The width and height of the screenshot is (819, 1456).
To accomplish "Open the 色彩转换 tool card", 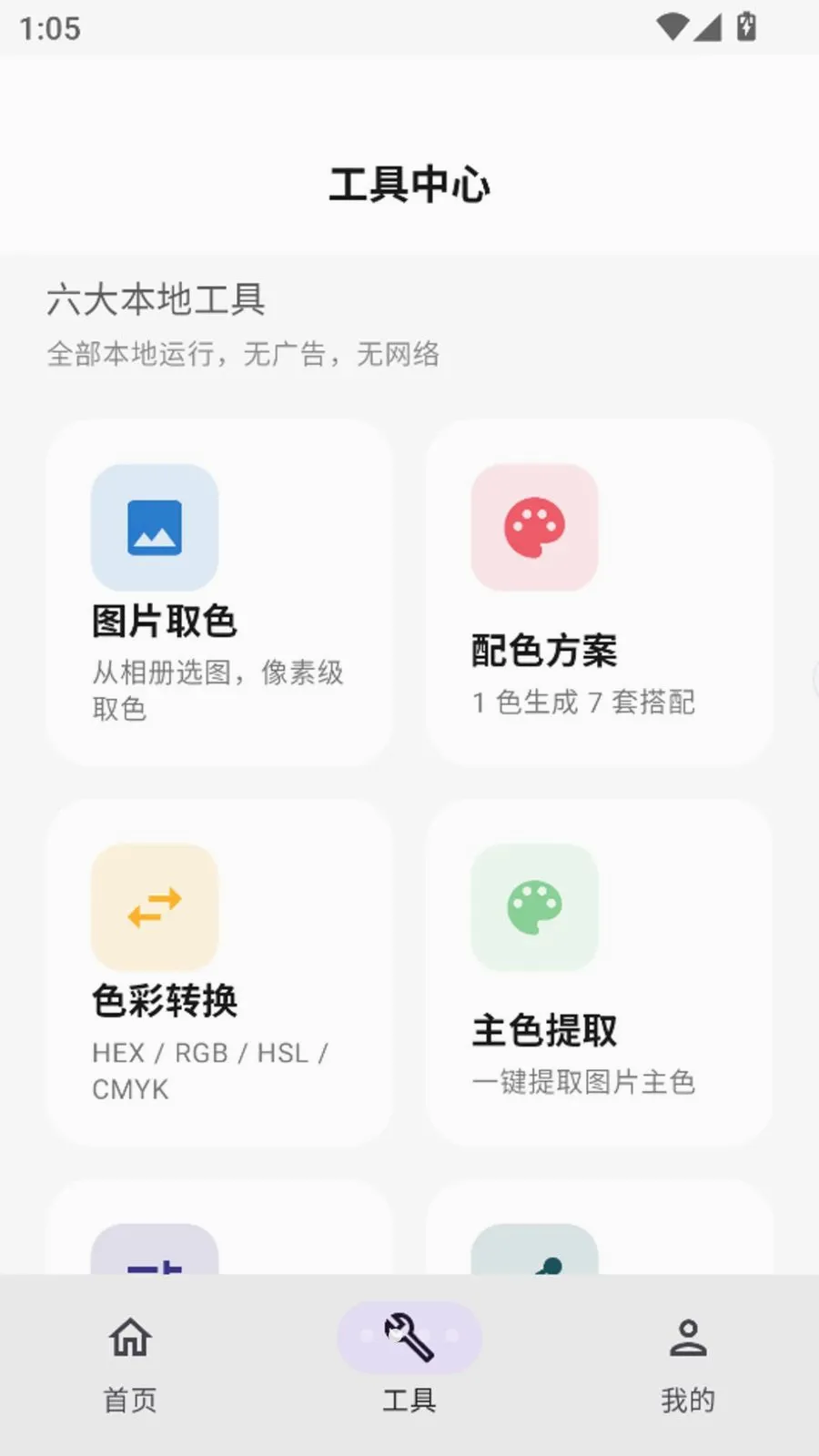I will coord(219,973).
